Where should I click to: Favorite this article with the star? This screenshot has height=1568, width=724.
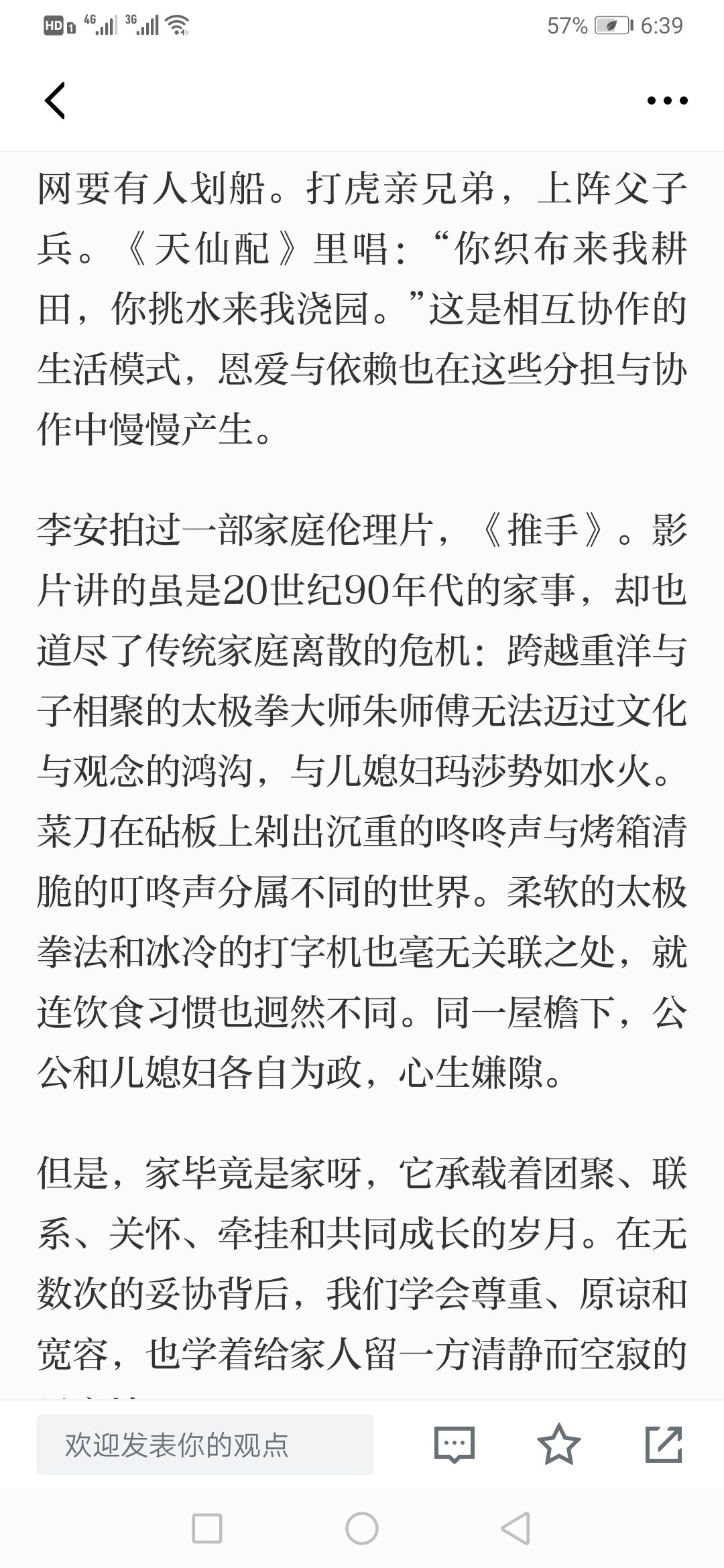point(559,1444)
